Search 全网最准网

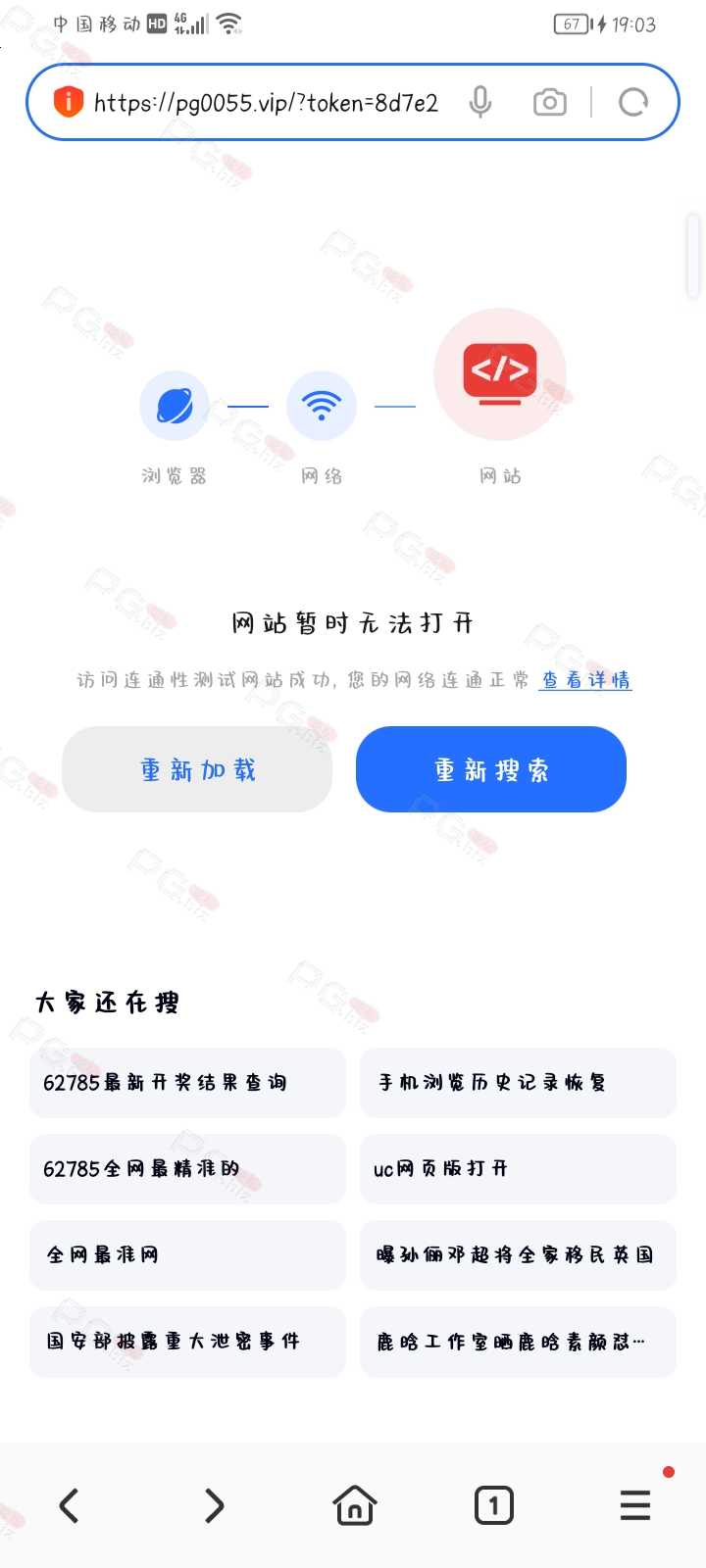tap(187, 1255)
